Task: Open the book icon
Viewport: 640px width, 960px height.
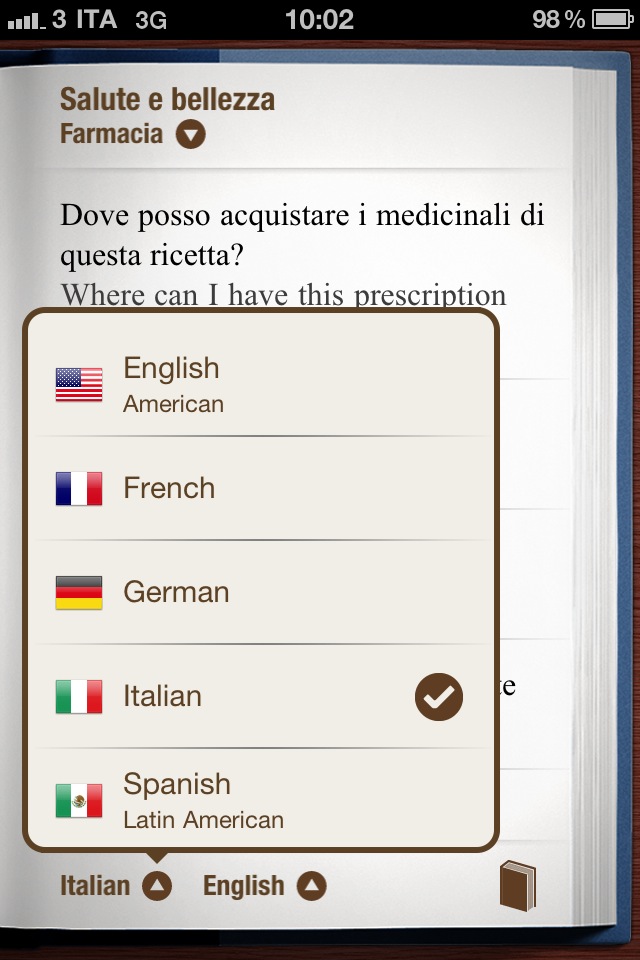Action: (518, 886)
